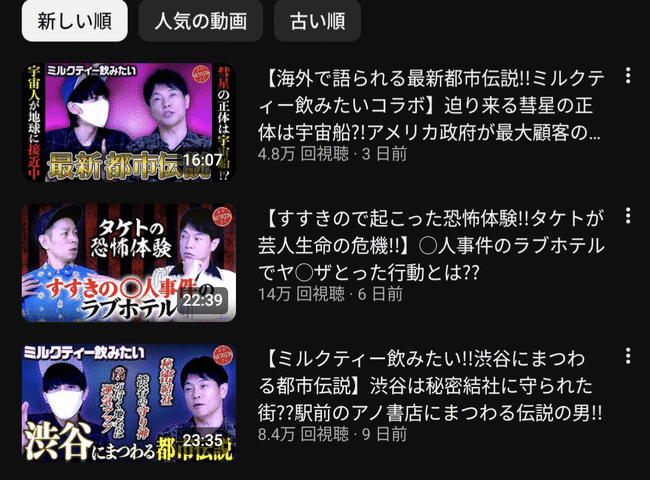Open video titled 海外で語られる最新都市伝説
The width and height of the screenshot is (650, 480).
pyautogui.click(x=435, y=103)
